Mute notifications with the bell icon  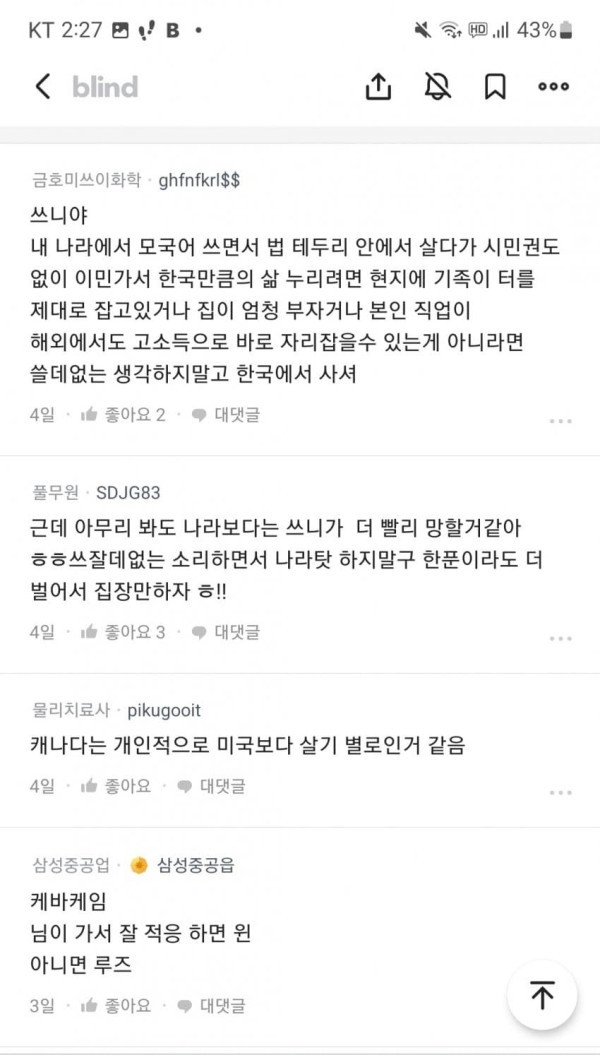click(x=436, y=87)
